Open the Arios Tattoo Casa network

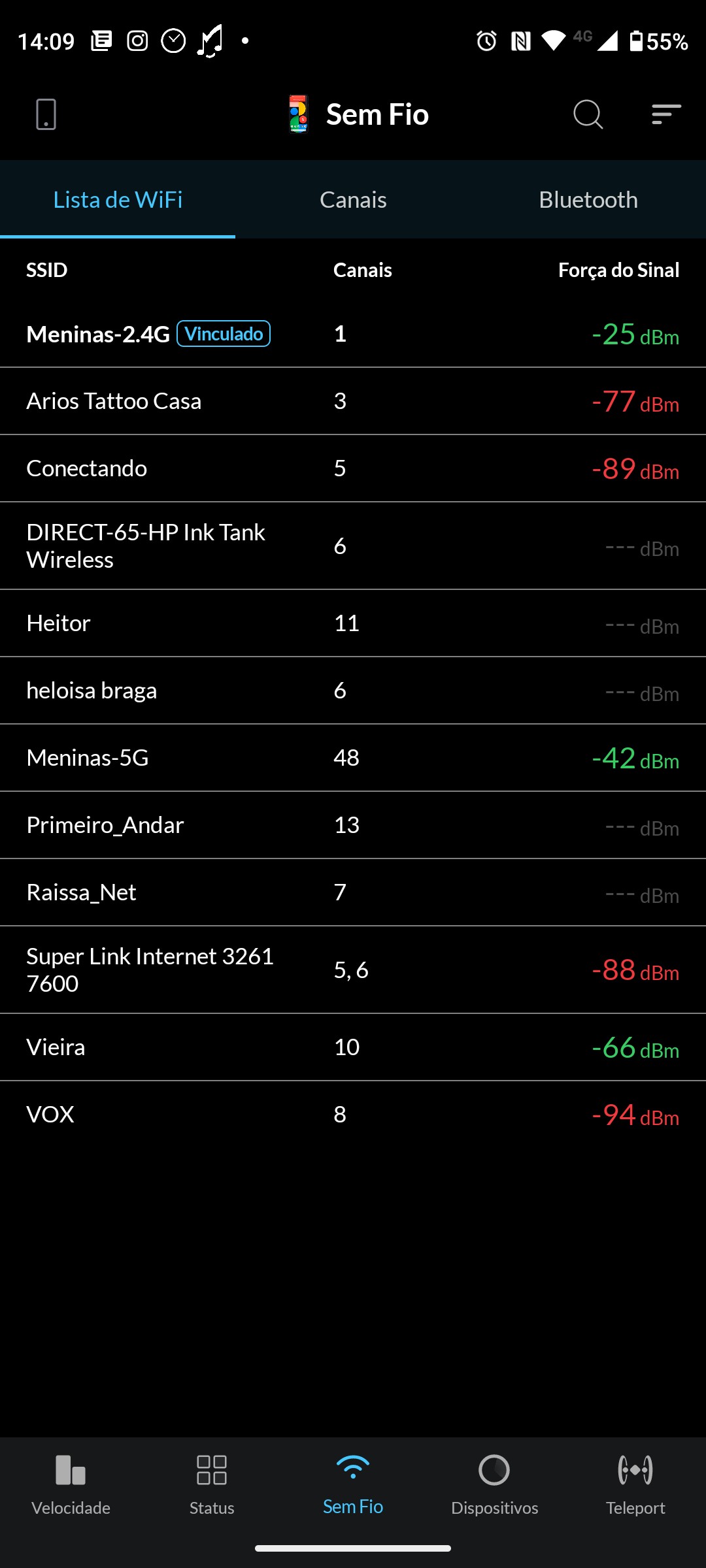point(114,401)
